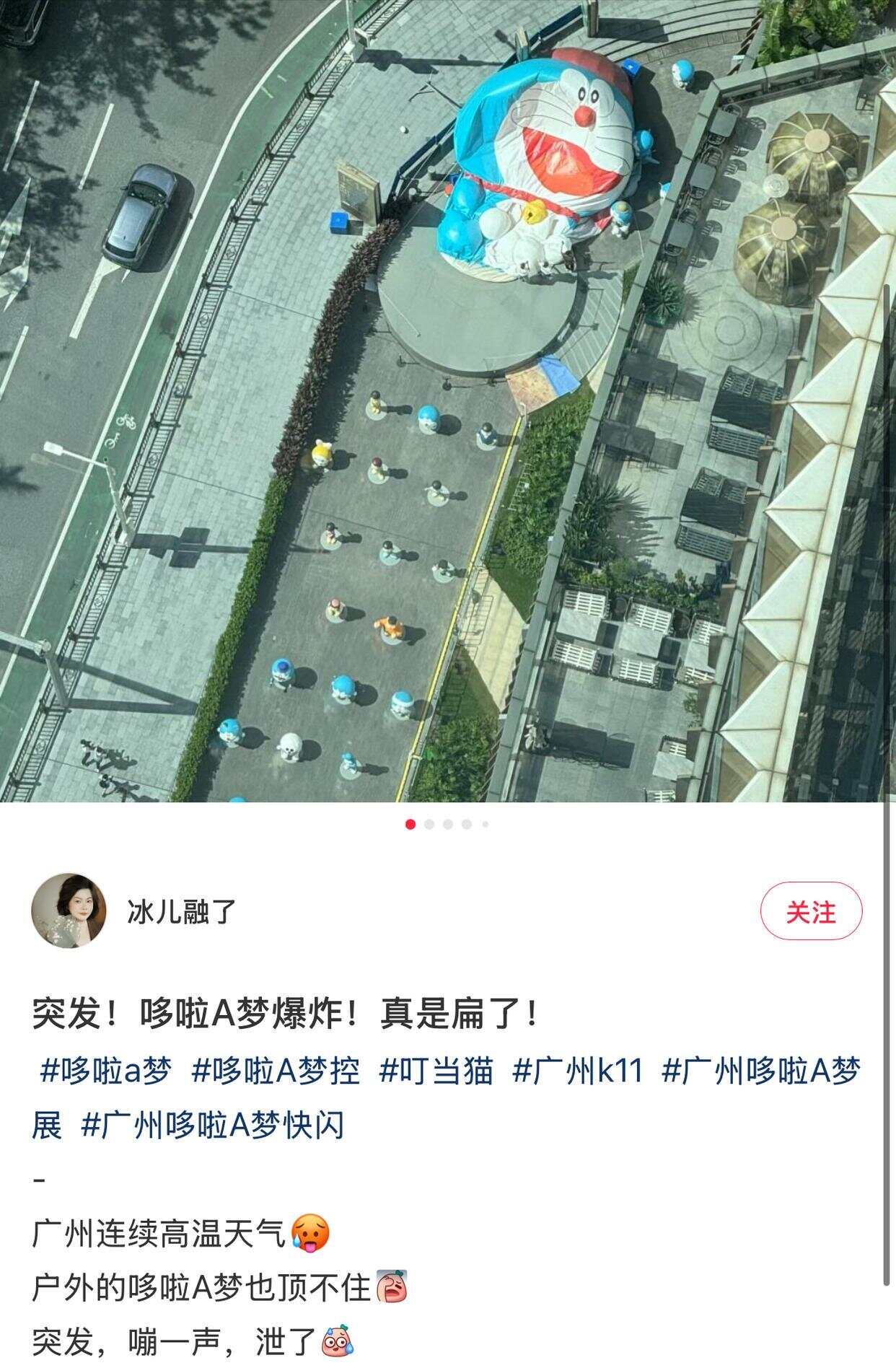Open 冰儿融了's profile avatar

pyautogui.click(x=69, y=911)
